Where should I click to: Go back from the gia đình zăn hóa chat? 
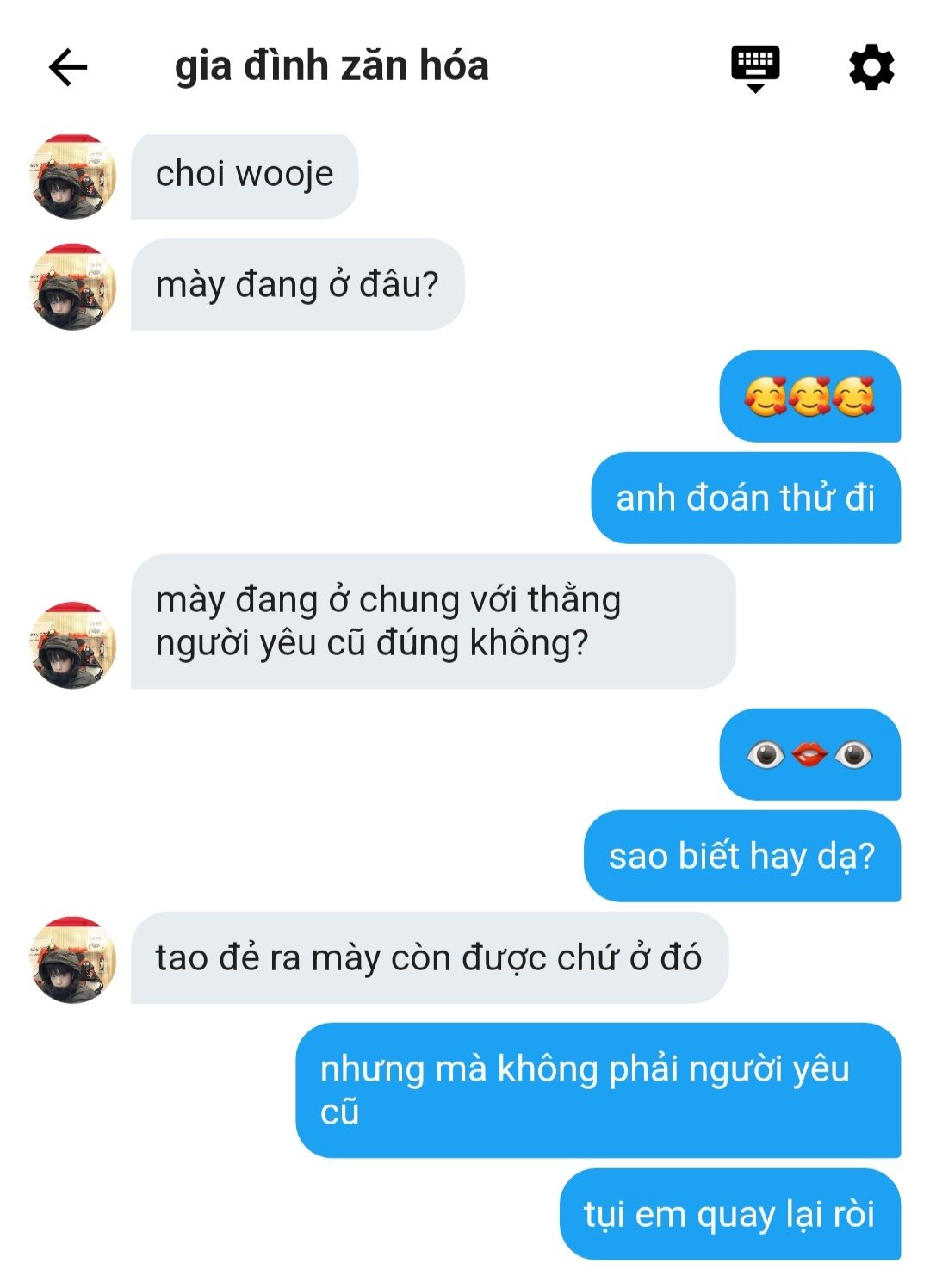(x=68, y=67)
